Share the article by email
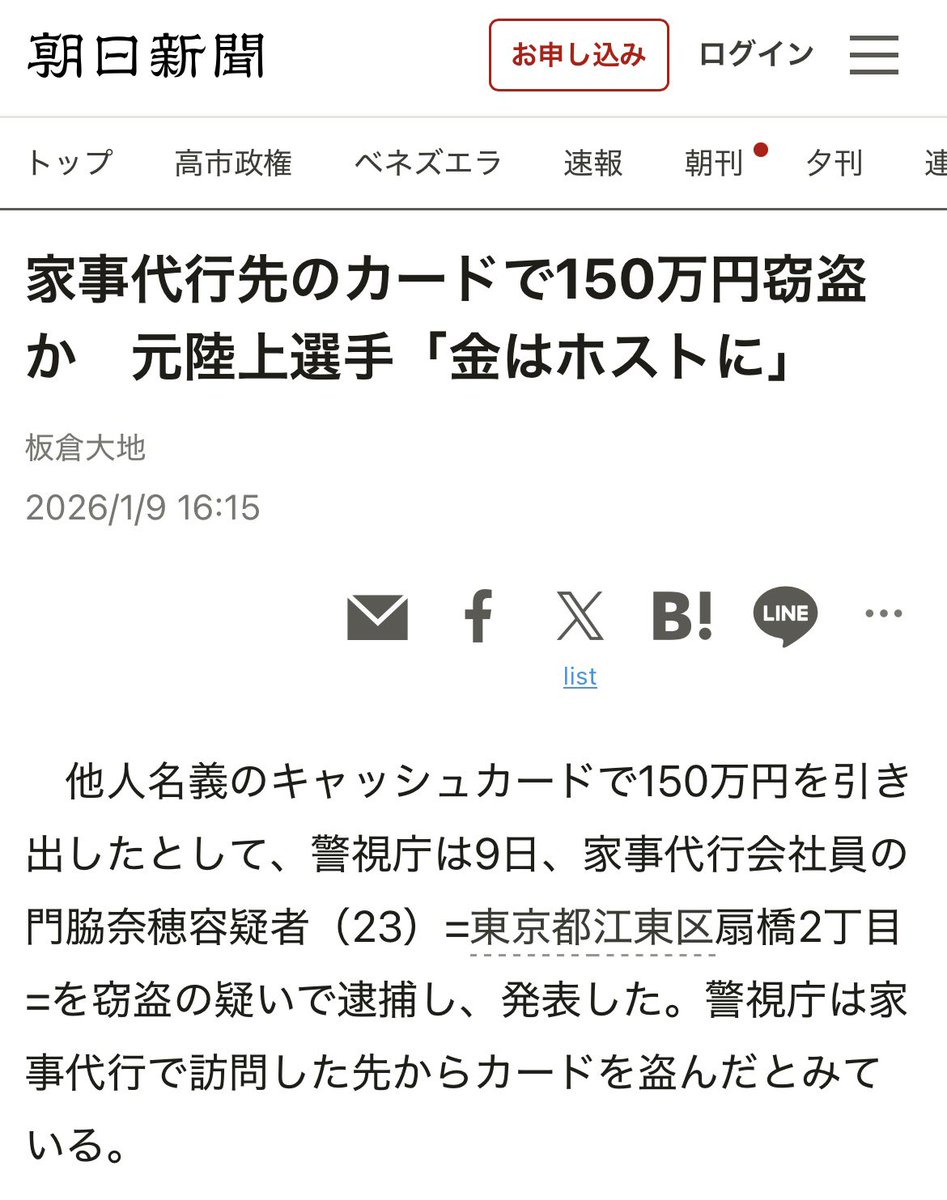The image size is (947, 1200). pyautogui.click(x=377, y=617)
